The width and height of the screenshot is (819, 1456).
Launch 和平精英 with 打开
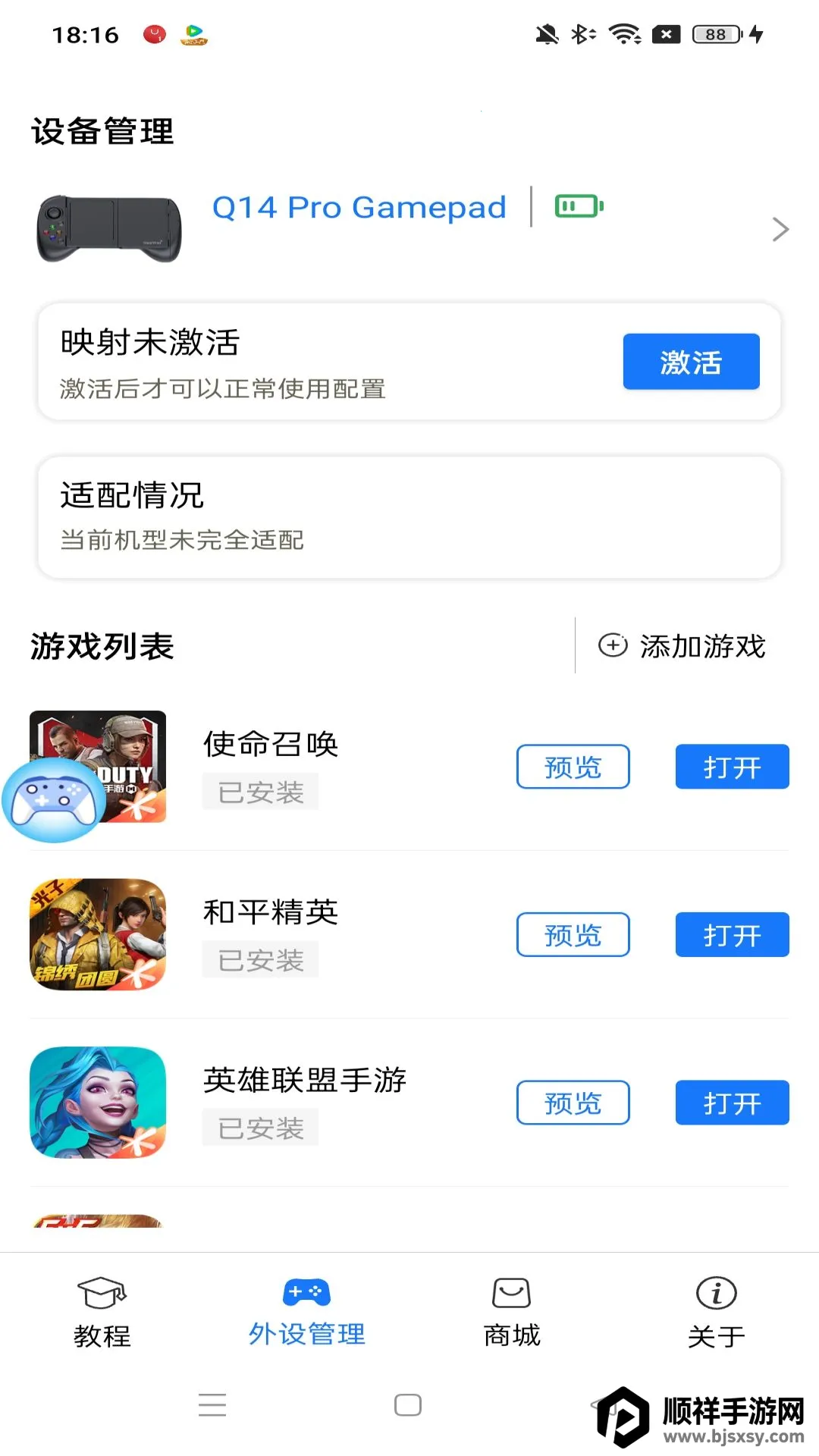click(x=732, y=935)
